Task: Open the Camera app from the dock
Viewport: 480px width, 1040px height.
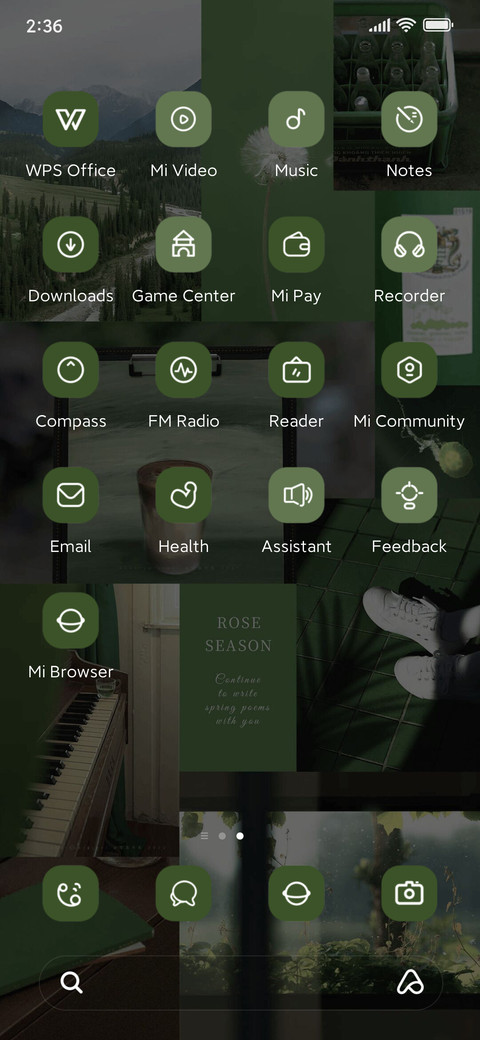Action: point(409,893)
